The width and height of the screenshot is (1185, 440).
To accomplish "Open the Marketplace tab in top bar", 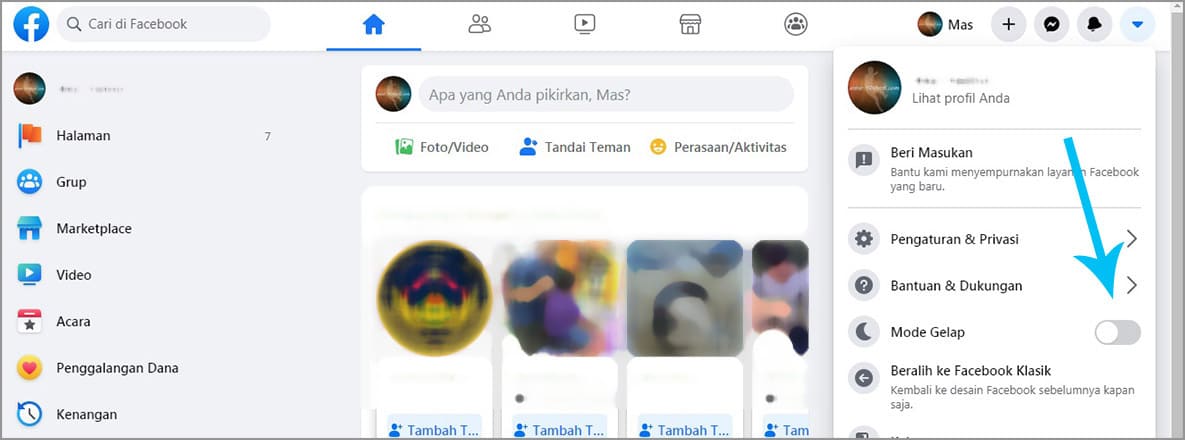I will (690, 25).
